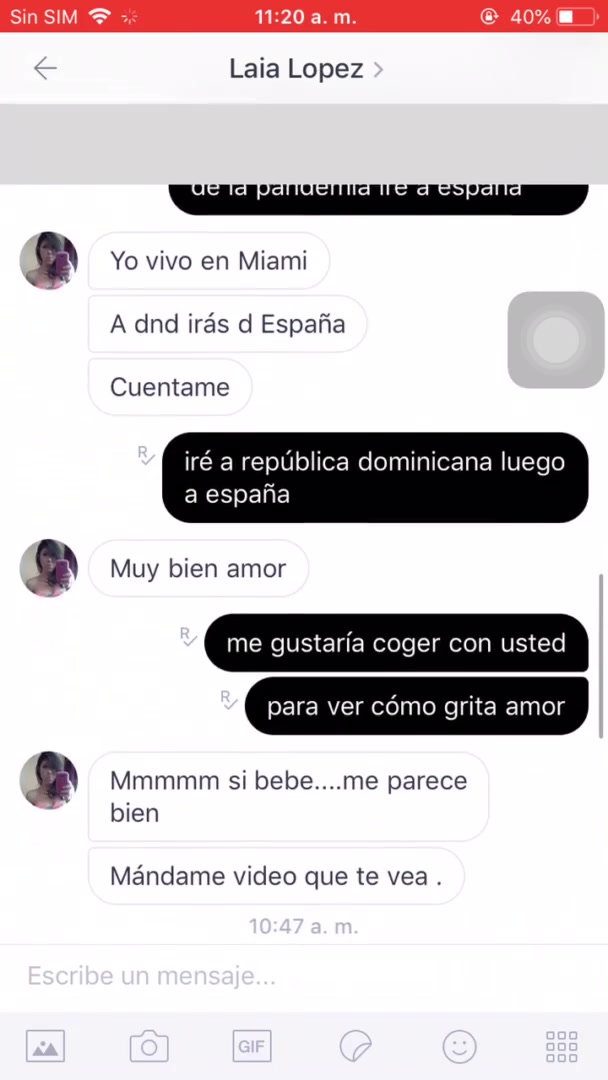Open Laia Lopez's profile from the header
Viewport: 608px width, 1080px height.
[x=305, y=69]
